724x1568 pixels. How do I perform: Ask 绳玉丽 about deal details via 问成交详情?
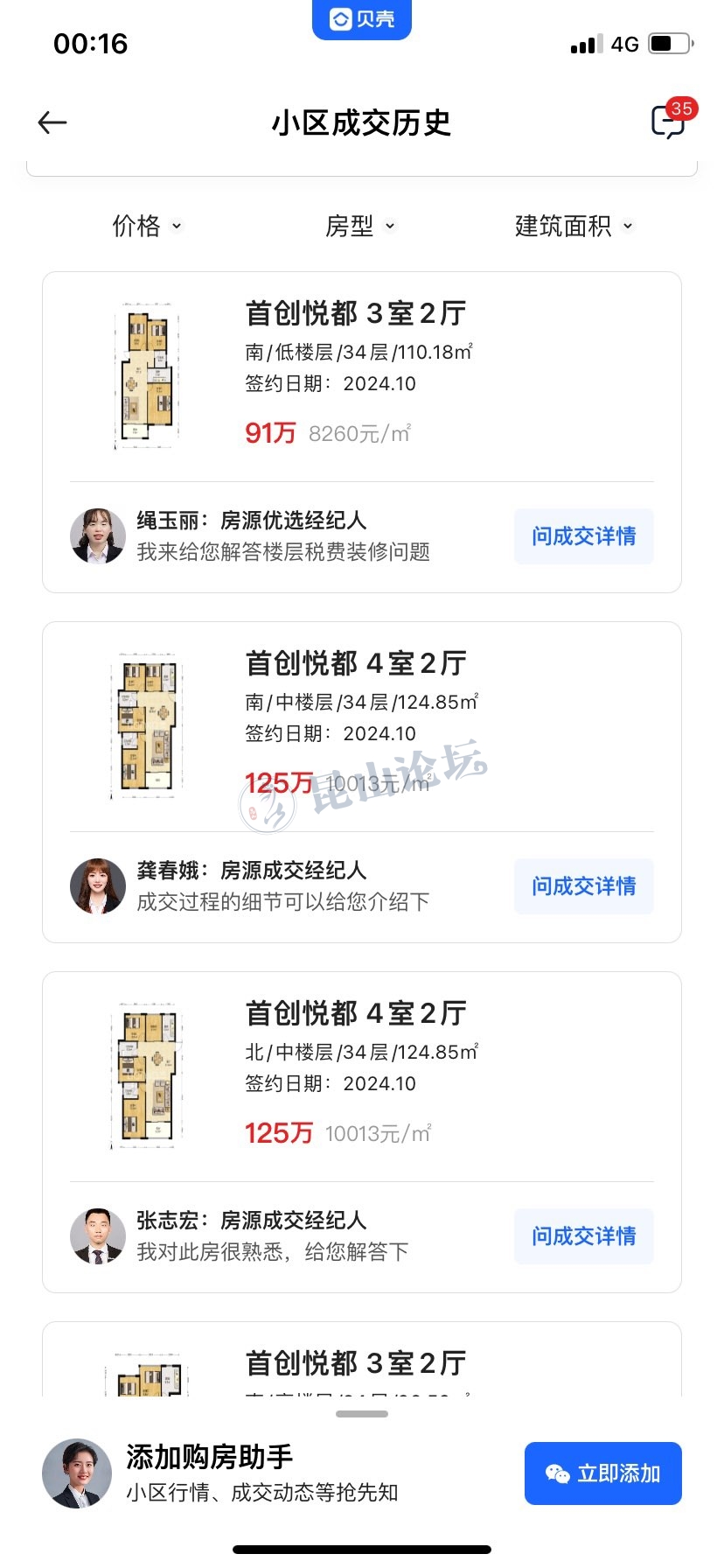583,536
